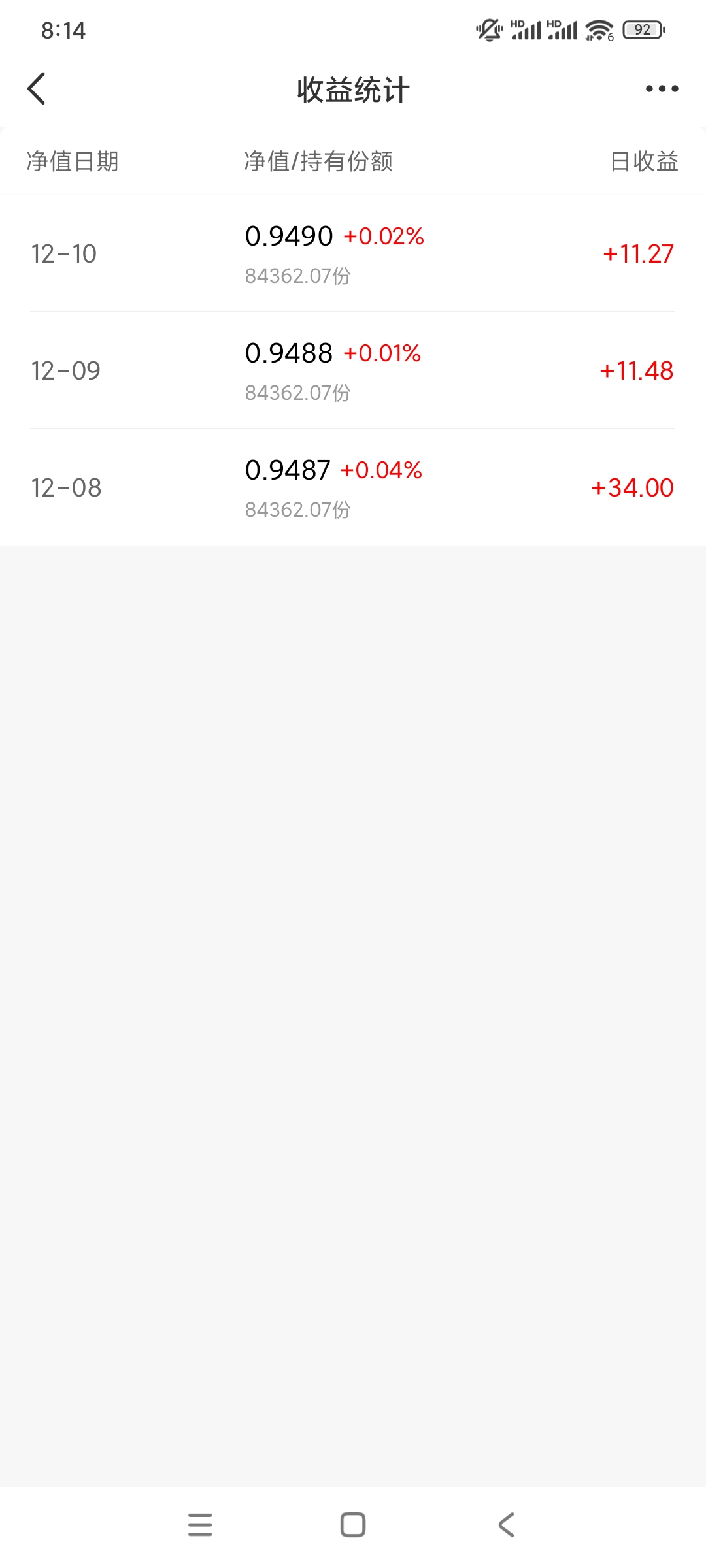Screen dimensions: 706x1568
Task: Tap the system home button
Action: coord(353,1525)
